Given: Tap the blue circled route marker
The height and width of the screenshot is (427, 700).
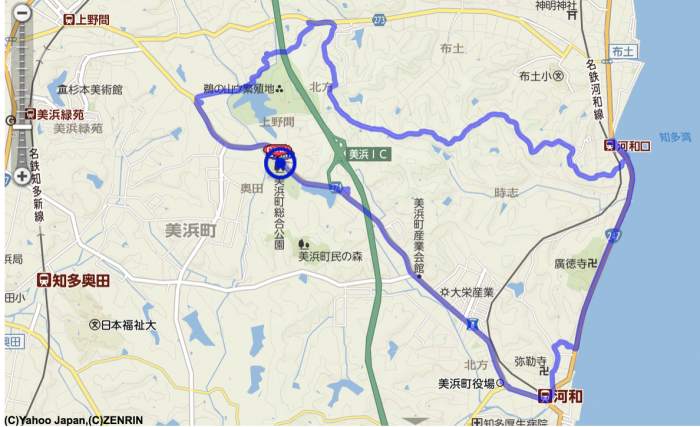Looking at the screenshot, I should click(x=280, y=163).
